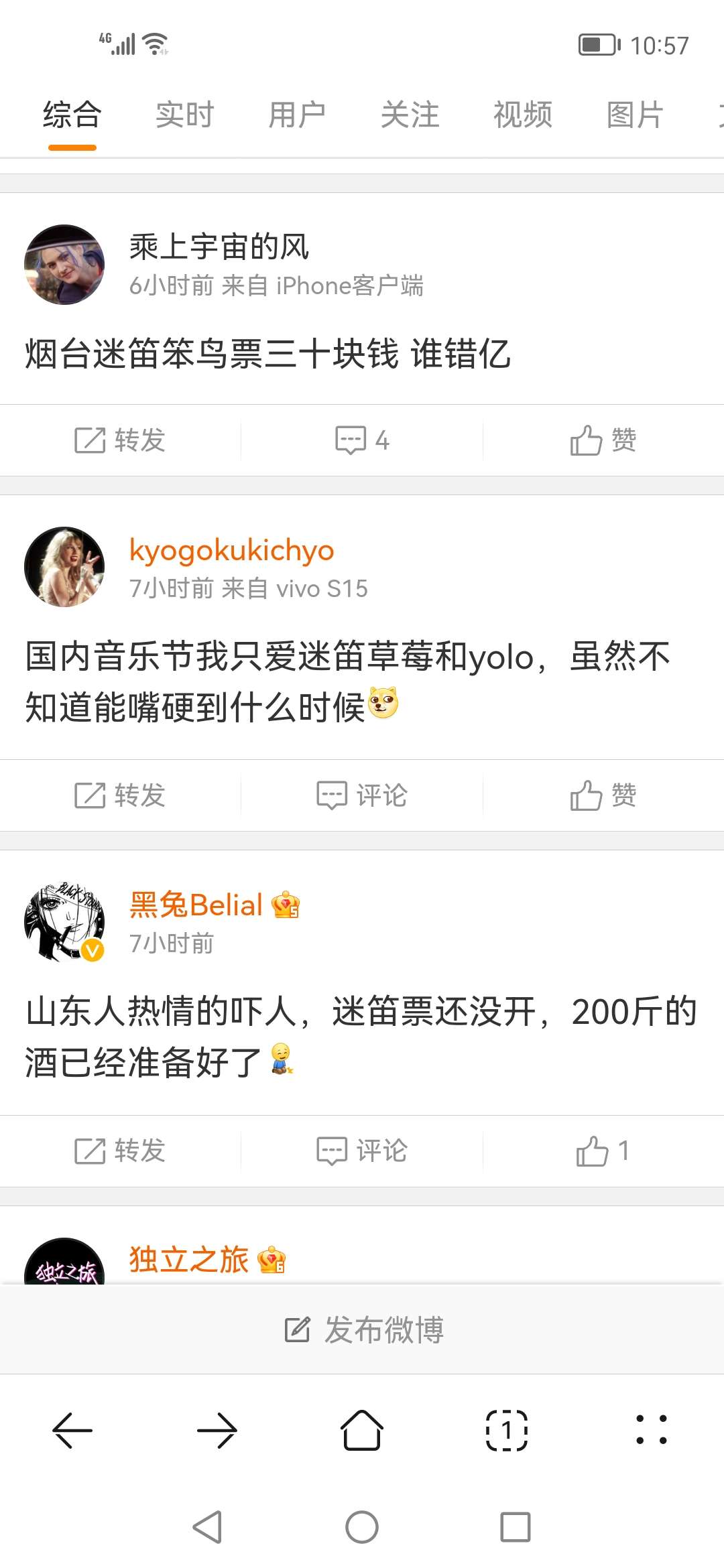
Task: Open the browser's four-dot menu
Action: coord(651,1430)
